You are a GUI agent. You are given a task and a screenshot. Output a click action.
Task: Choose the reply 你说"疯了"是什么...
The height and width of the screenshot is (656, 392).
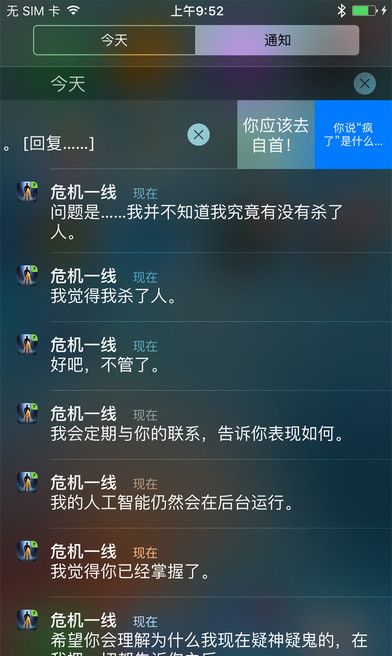click(353, 135)
